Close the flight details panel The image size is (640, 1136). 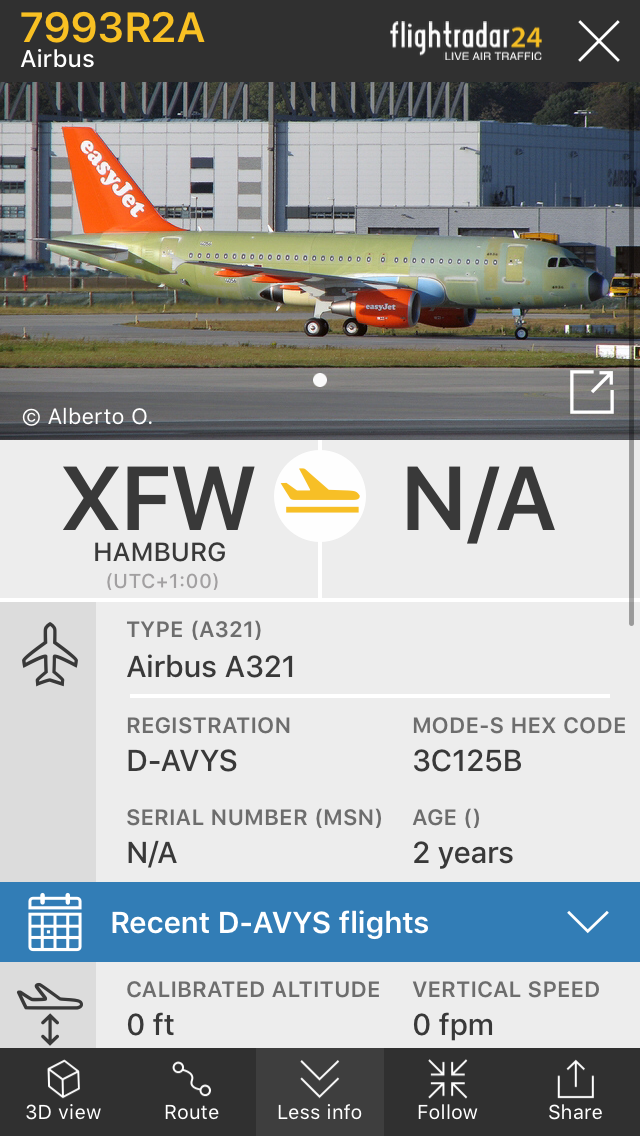tap(599, 41)
